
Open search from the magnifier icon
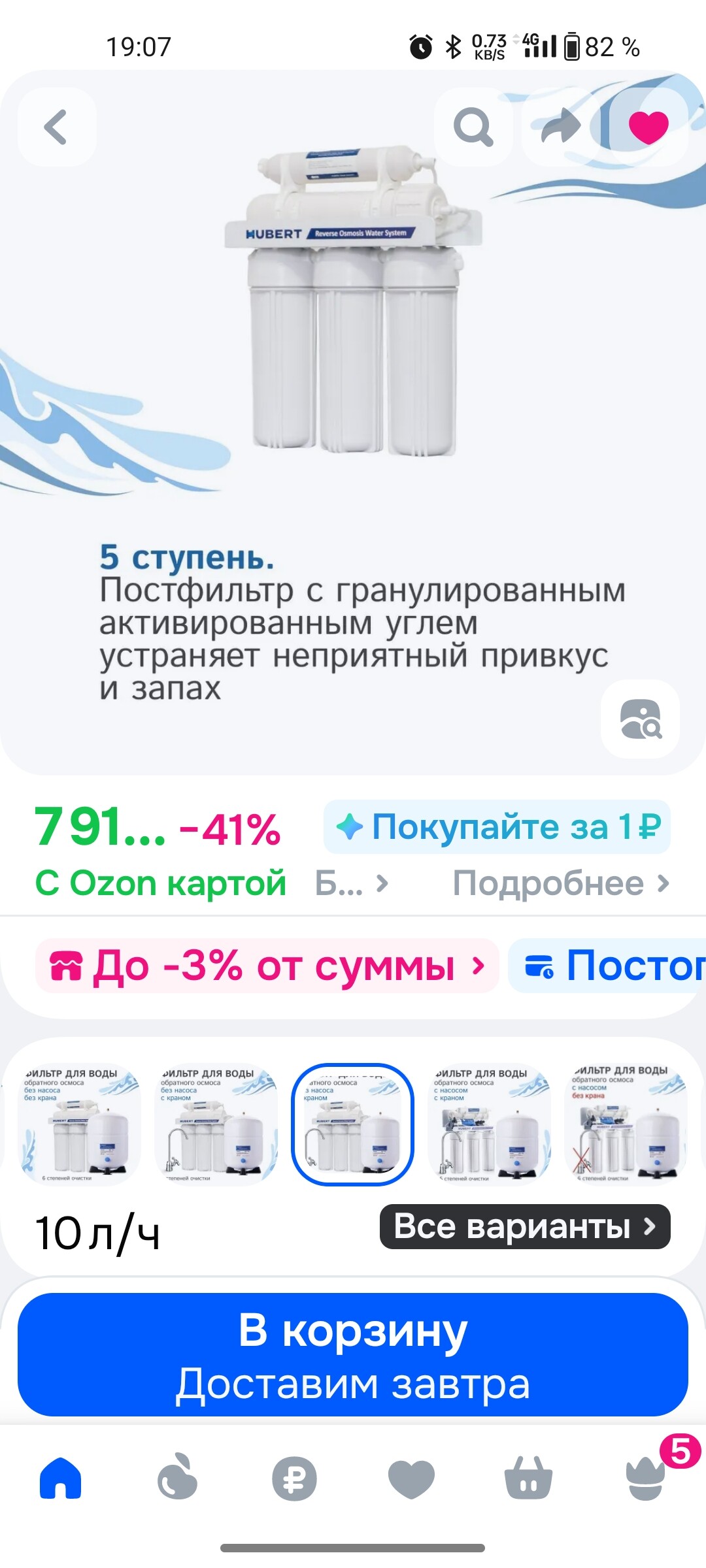[473, 127]
